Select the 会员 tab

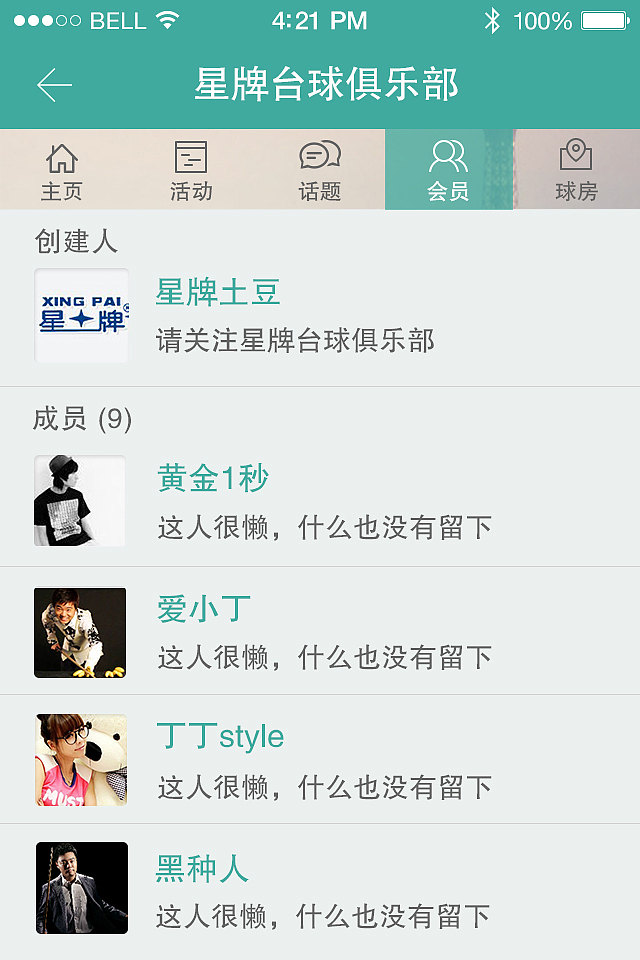(448, 170)
